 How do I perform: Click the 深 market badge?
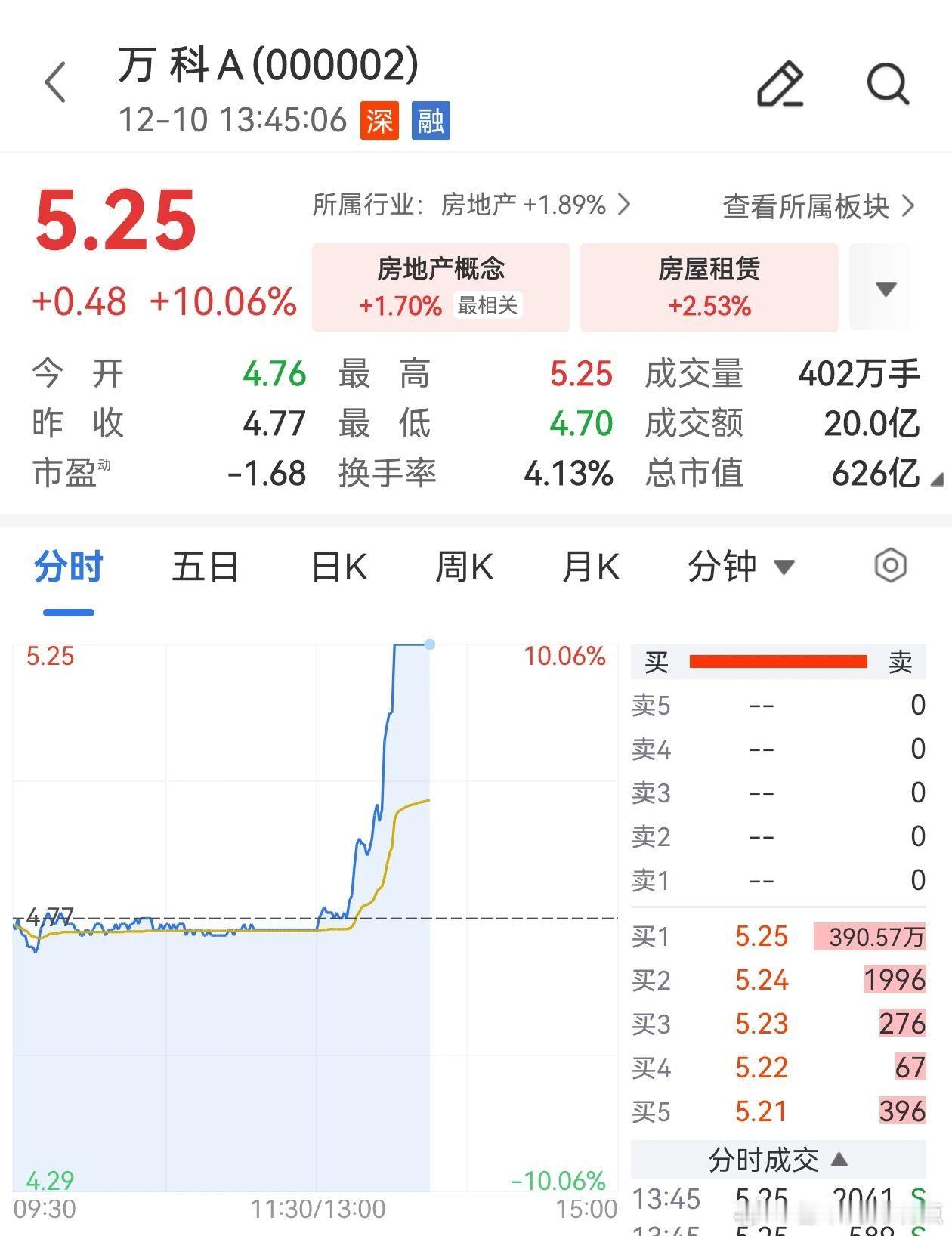(380, 121)
